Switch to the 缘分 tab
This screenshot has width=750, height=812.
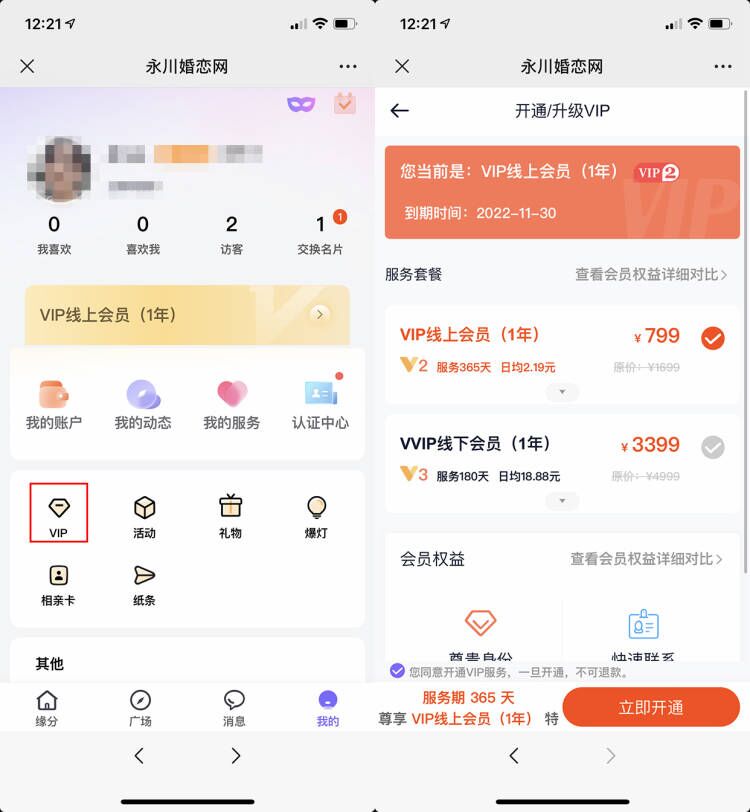(x=47, y=708)
